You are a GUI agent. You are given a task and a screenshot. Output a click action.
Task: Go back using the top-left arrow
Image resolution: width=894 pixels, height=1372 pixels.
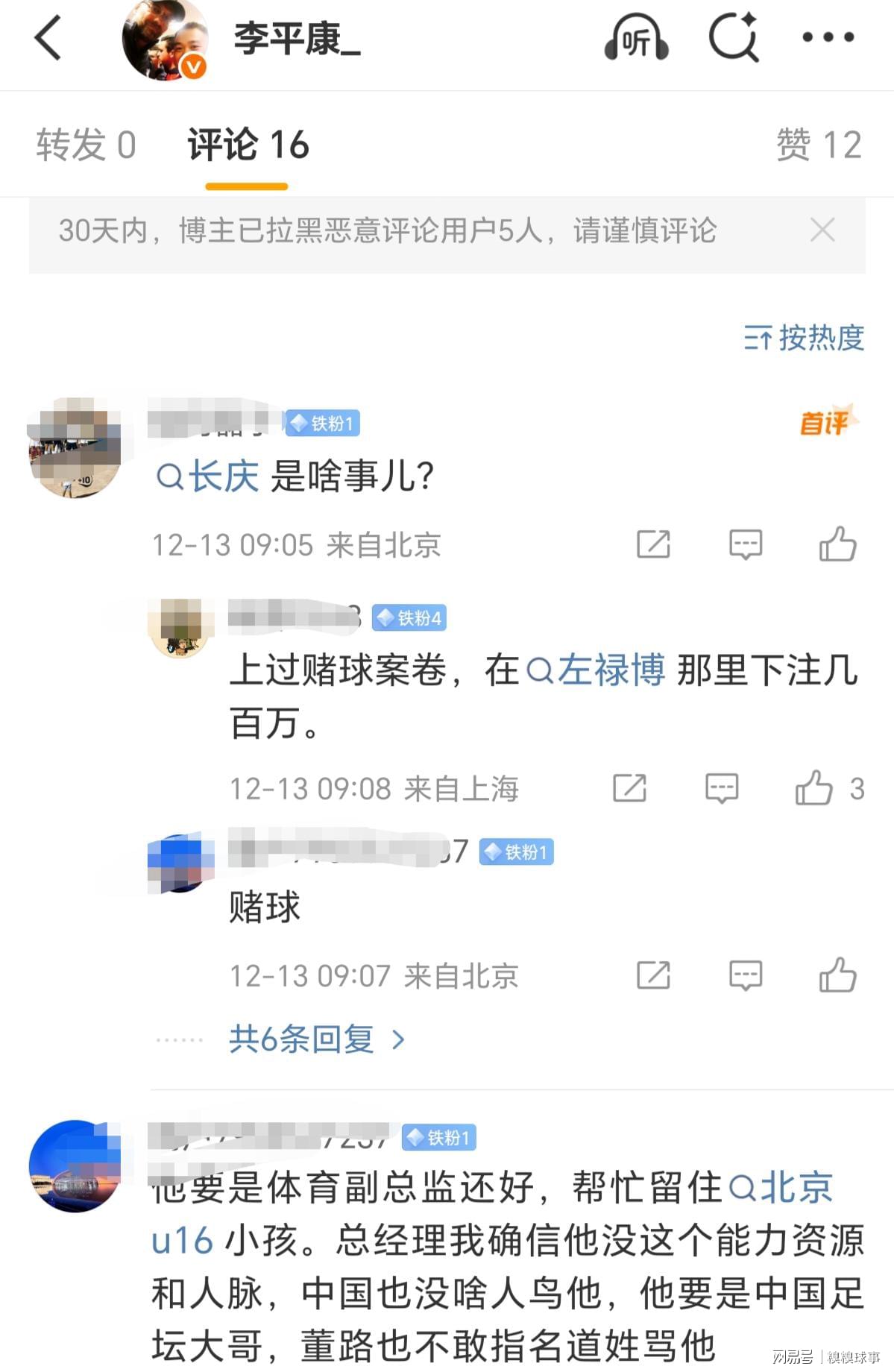[48, 38]
